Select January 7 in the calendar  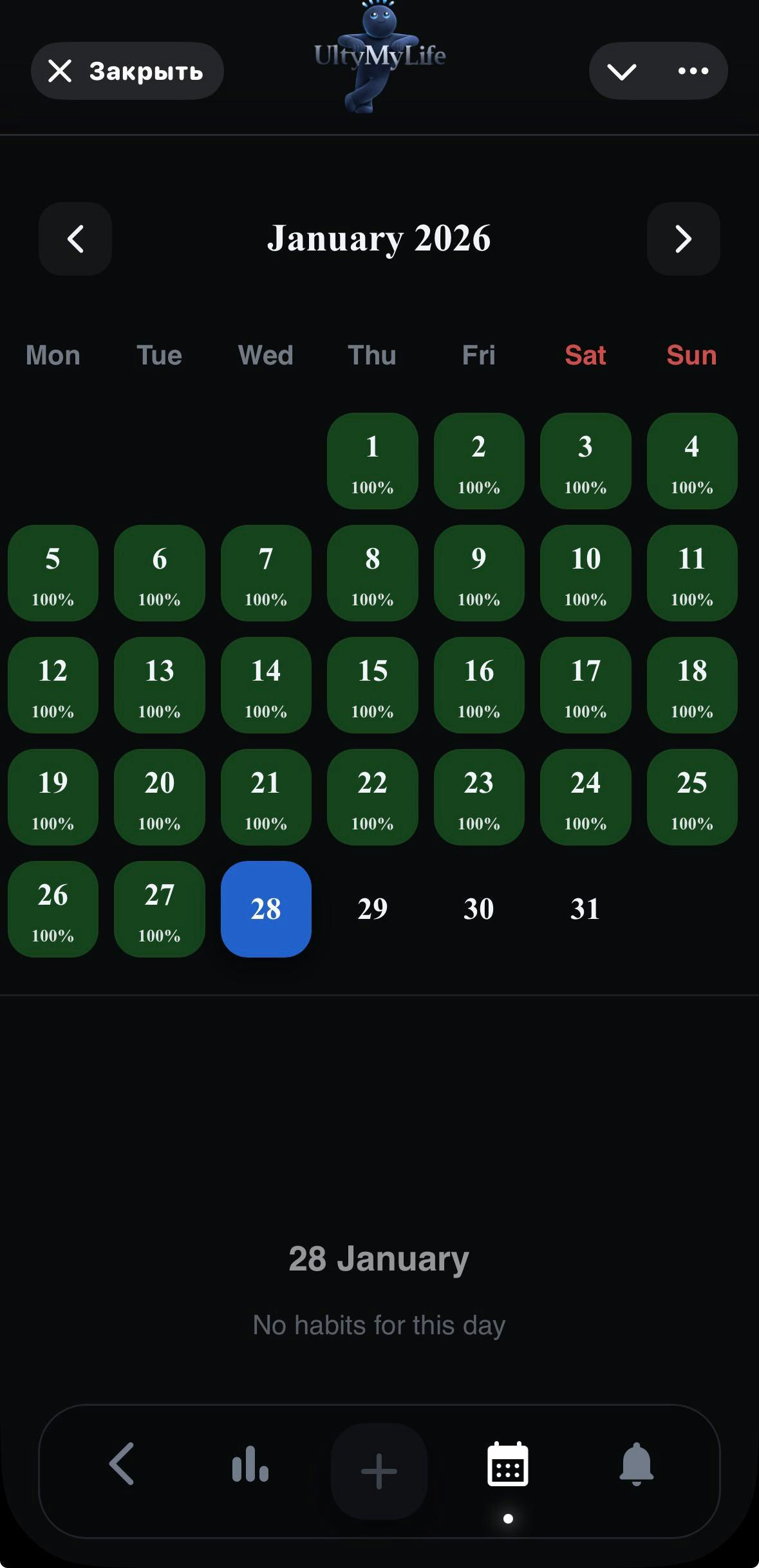point(266,573)
